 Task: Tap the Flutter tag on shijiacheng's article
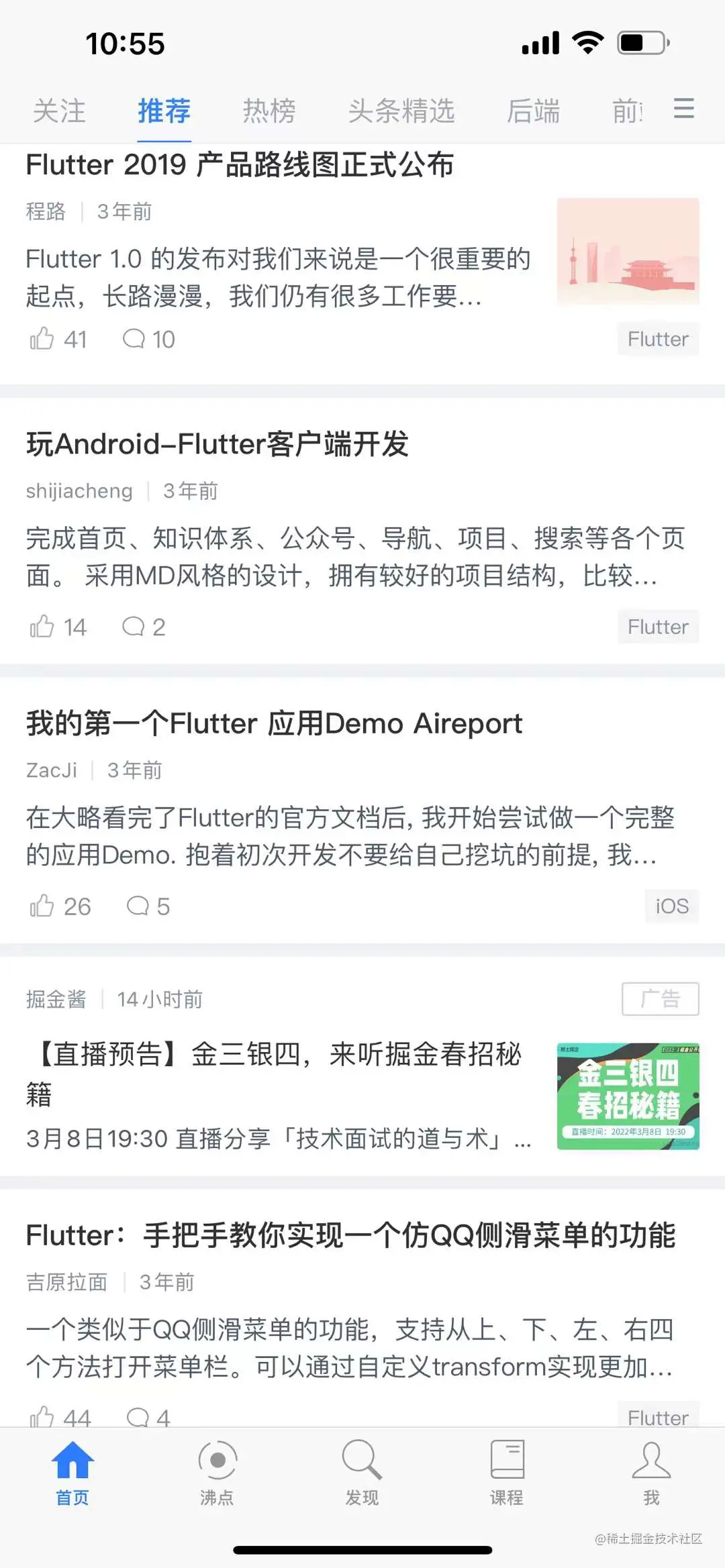(x=658, y=627)
